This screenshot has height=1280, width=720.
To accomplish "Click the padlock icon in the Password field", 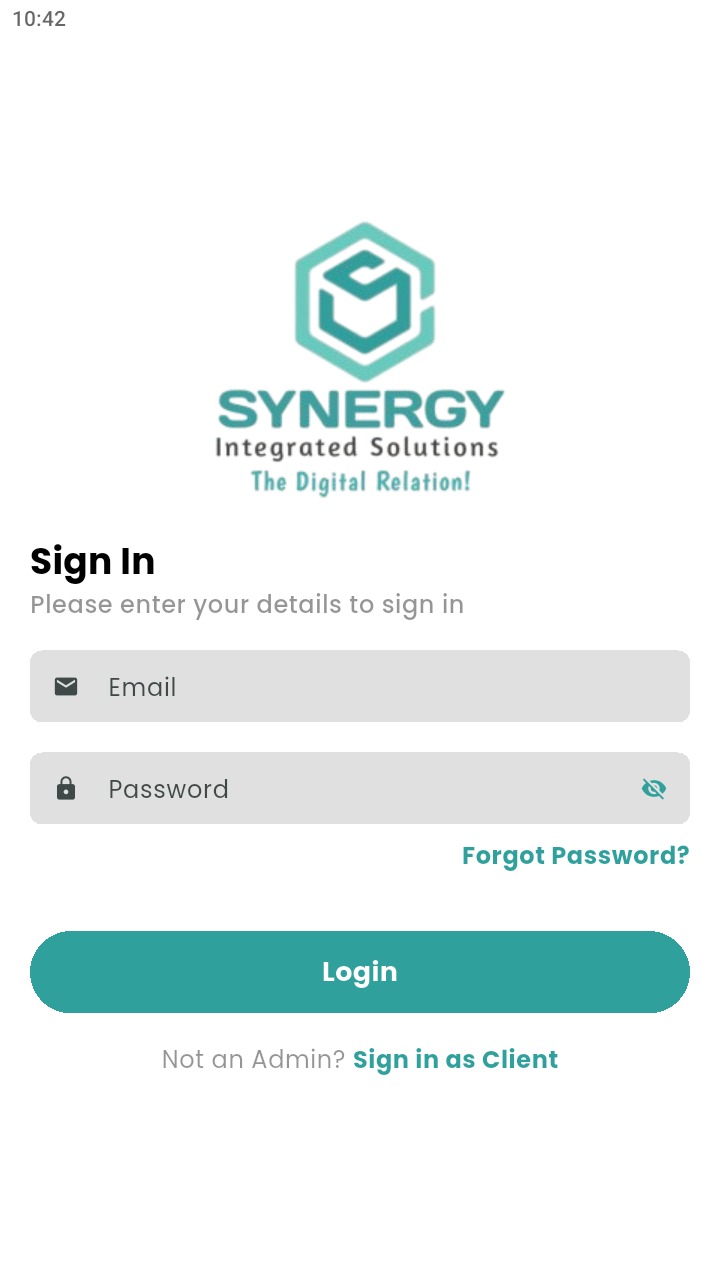I will (66, 788).
